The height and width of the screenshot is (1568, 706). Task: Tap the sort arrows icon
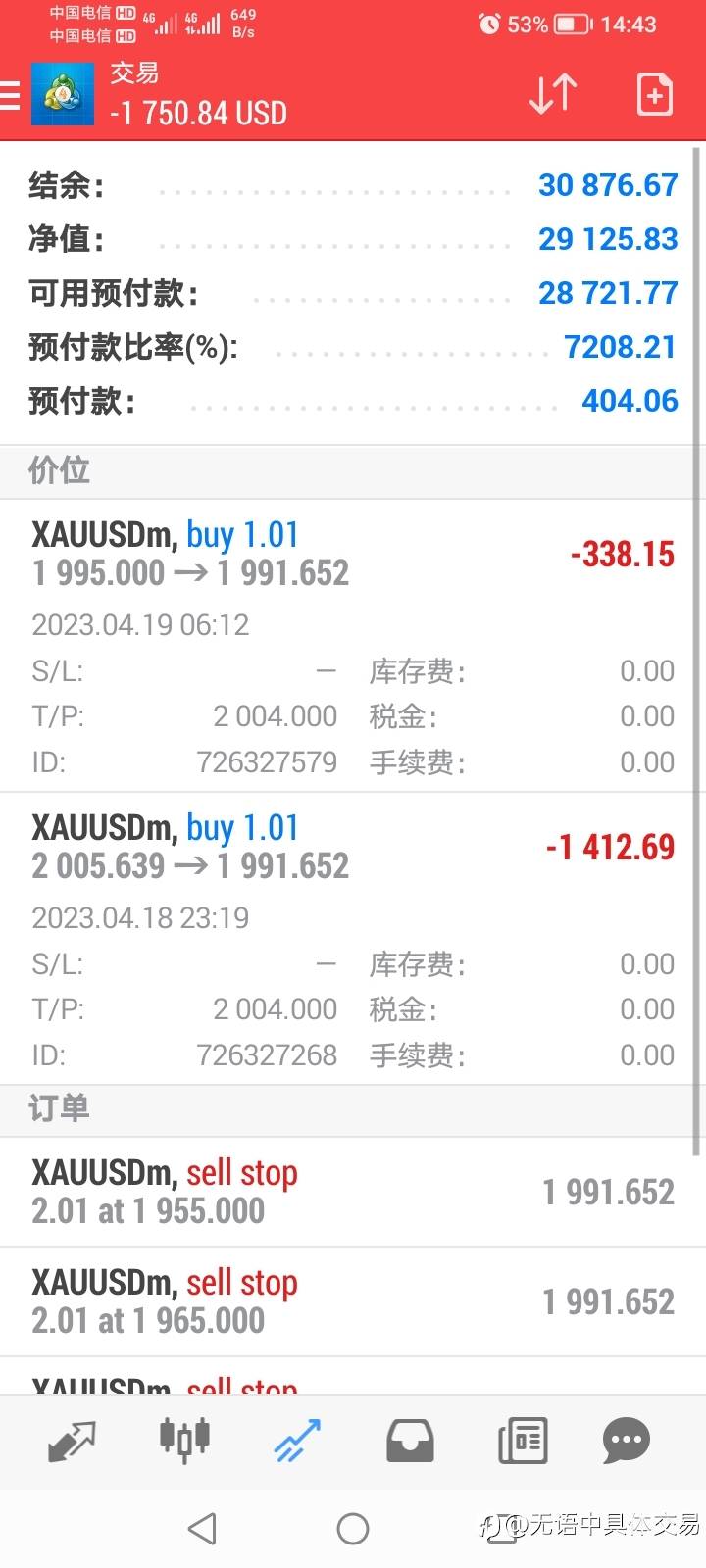click(552, 95)
